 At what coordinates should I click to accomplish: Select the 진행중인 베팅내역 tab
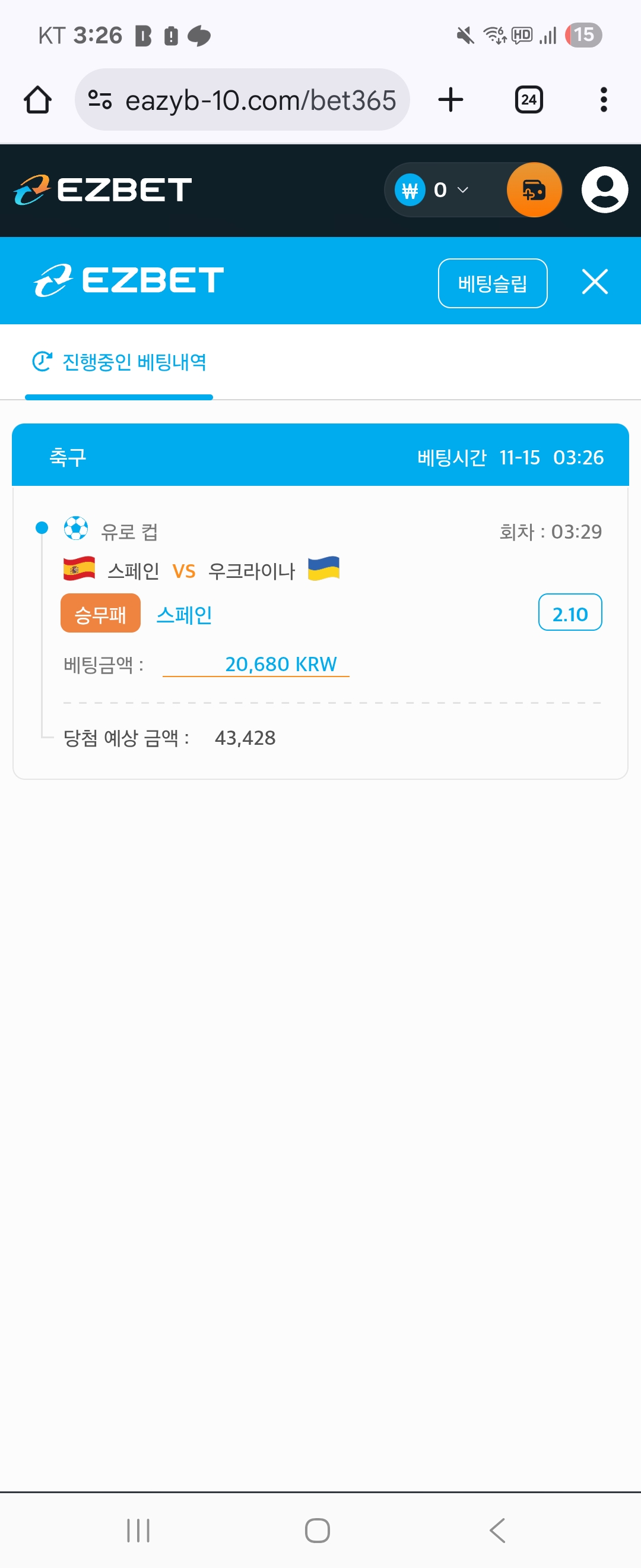[119, 362]
